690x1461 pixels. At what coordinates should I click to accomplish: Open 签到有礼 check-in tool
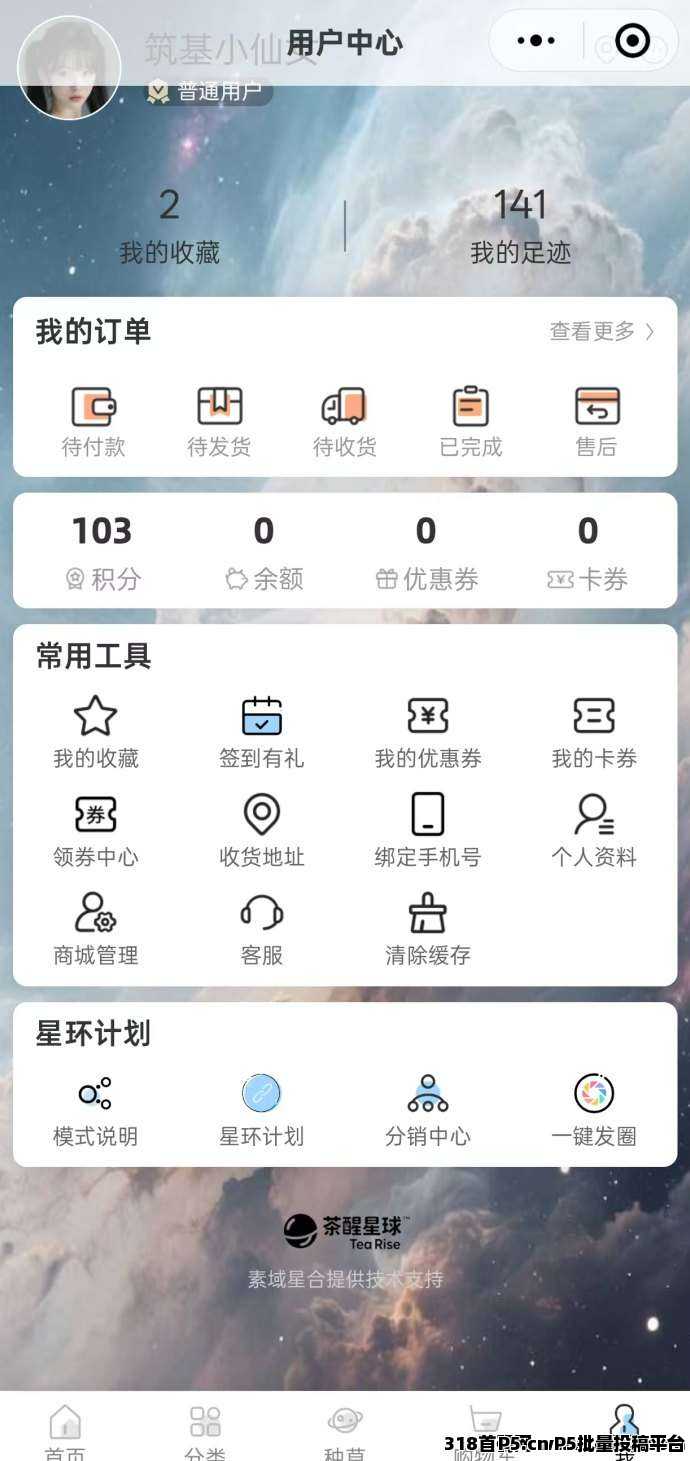(x=261, y=734)
